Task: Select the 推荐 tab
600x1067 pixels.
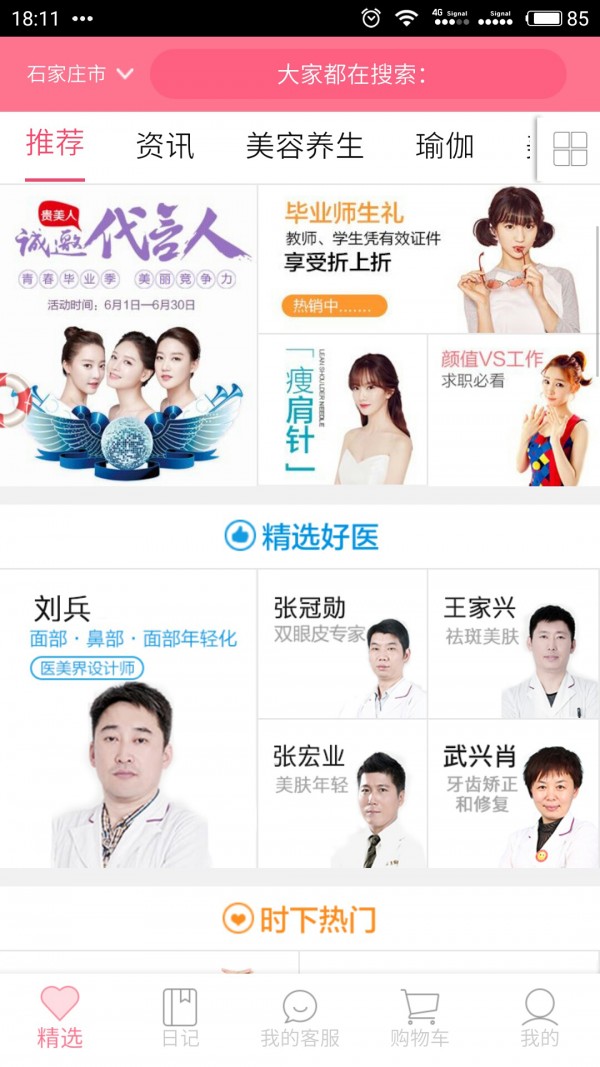Action: 55,144
